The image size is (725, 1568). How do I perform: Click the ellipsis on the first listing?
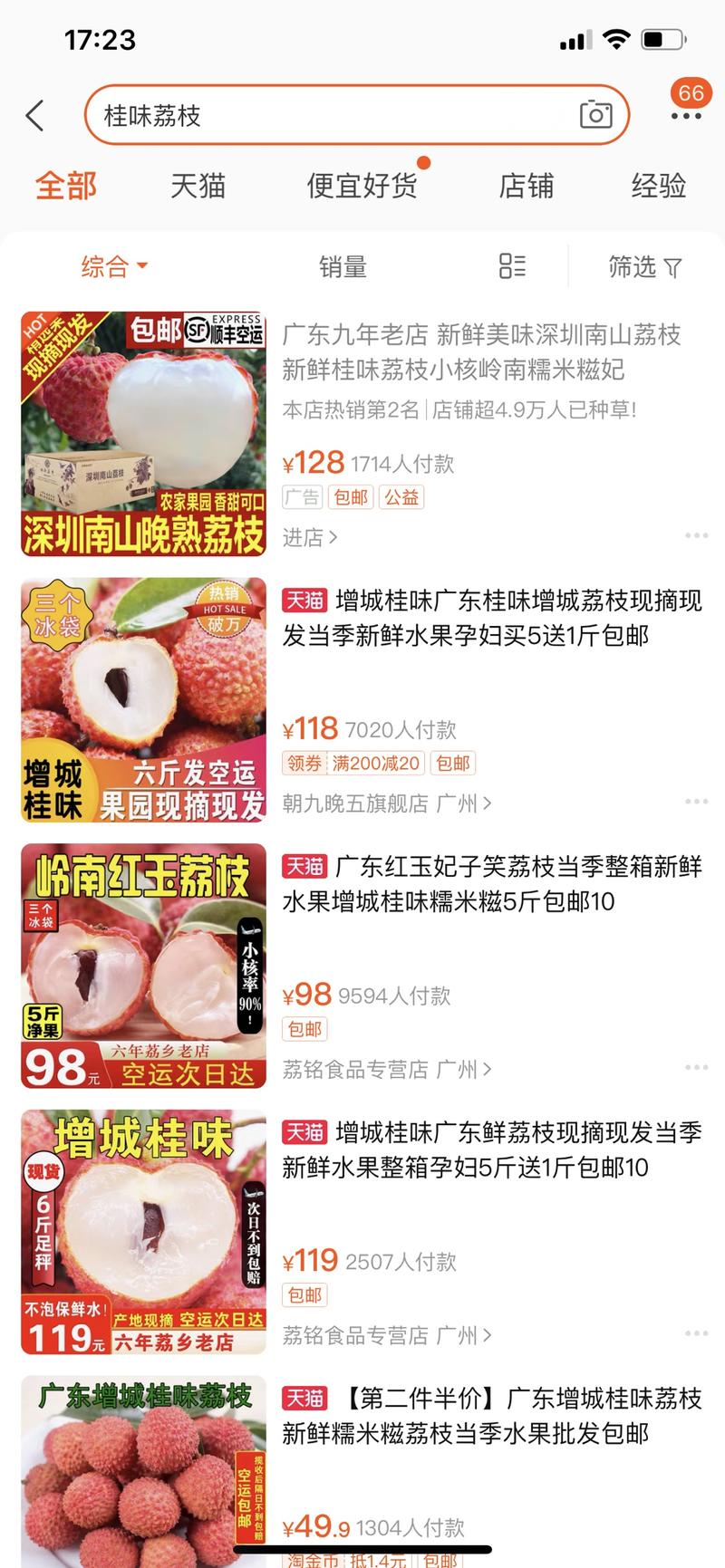[x=698, y=536]
